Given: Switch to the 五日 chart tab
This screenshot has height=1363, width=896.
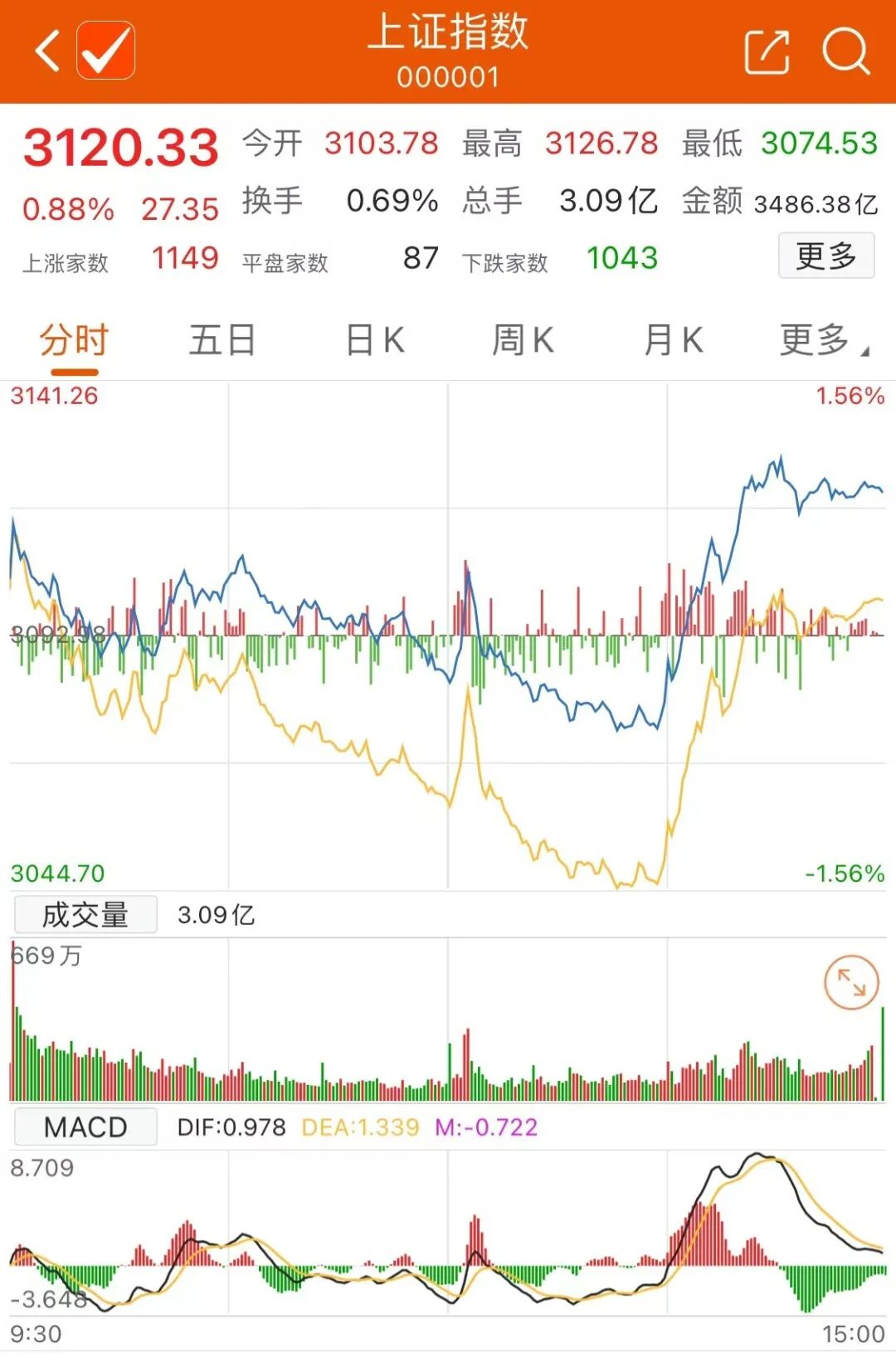Looking at the screenshot, I should coord(222,340).
